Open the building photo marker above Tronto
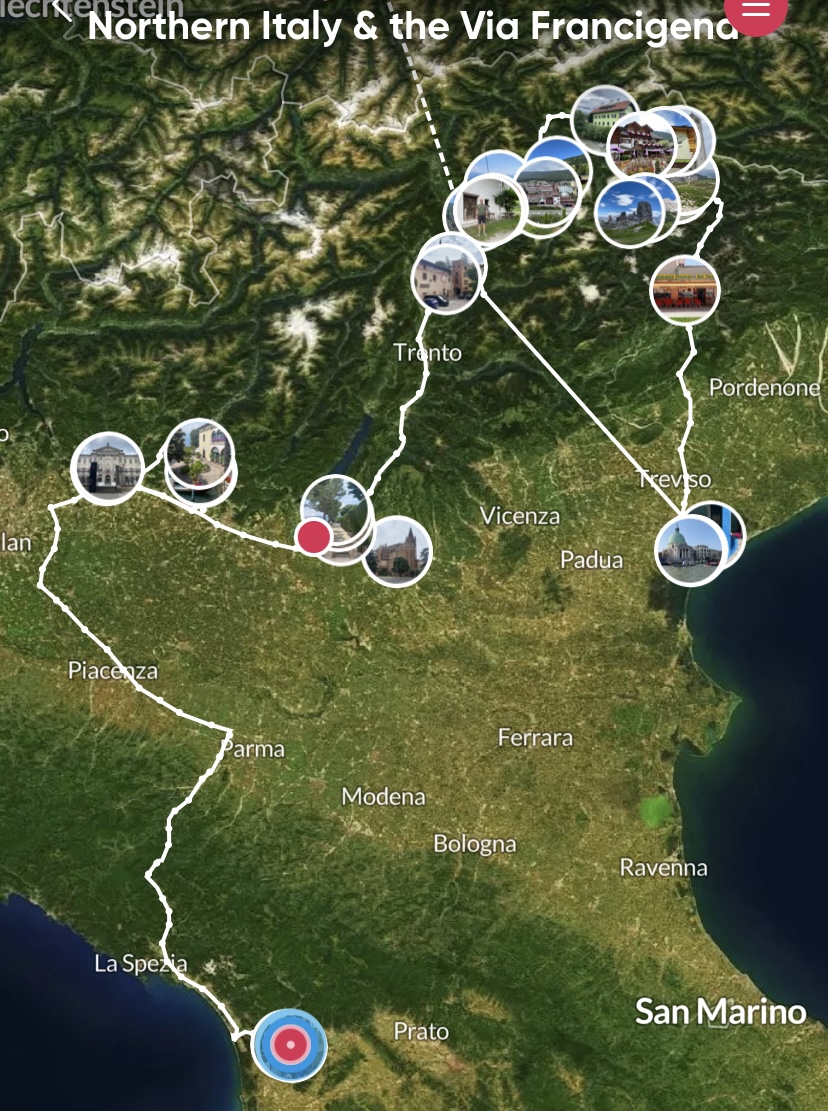 (x=445, y=279)
